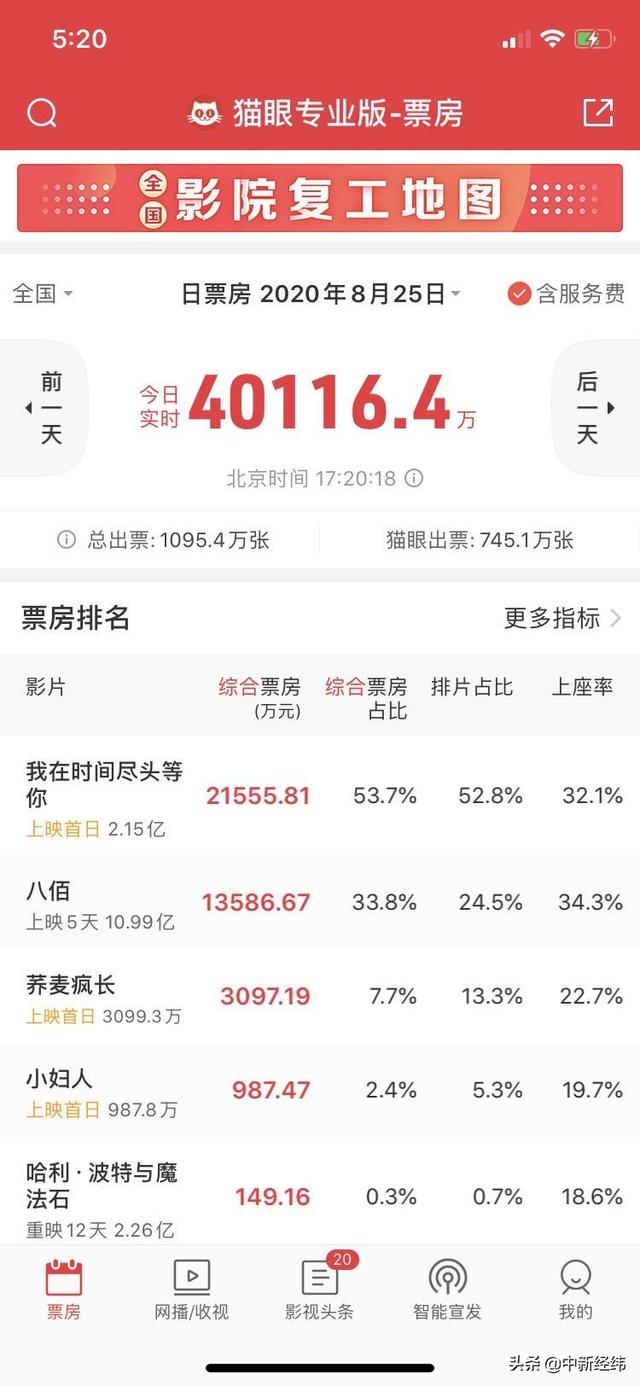Open the search icon
Viewport: 640px width, 1386px height.
click(x=42, y=113)
